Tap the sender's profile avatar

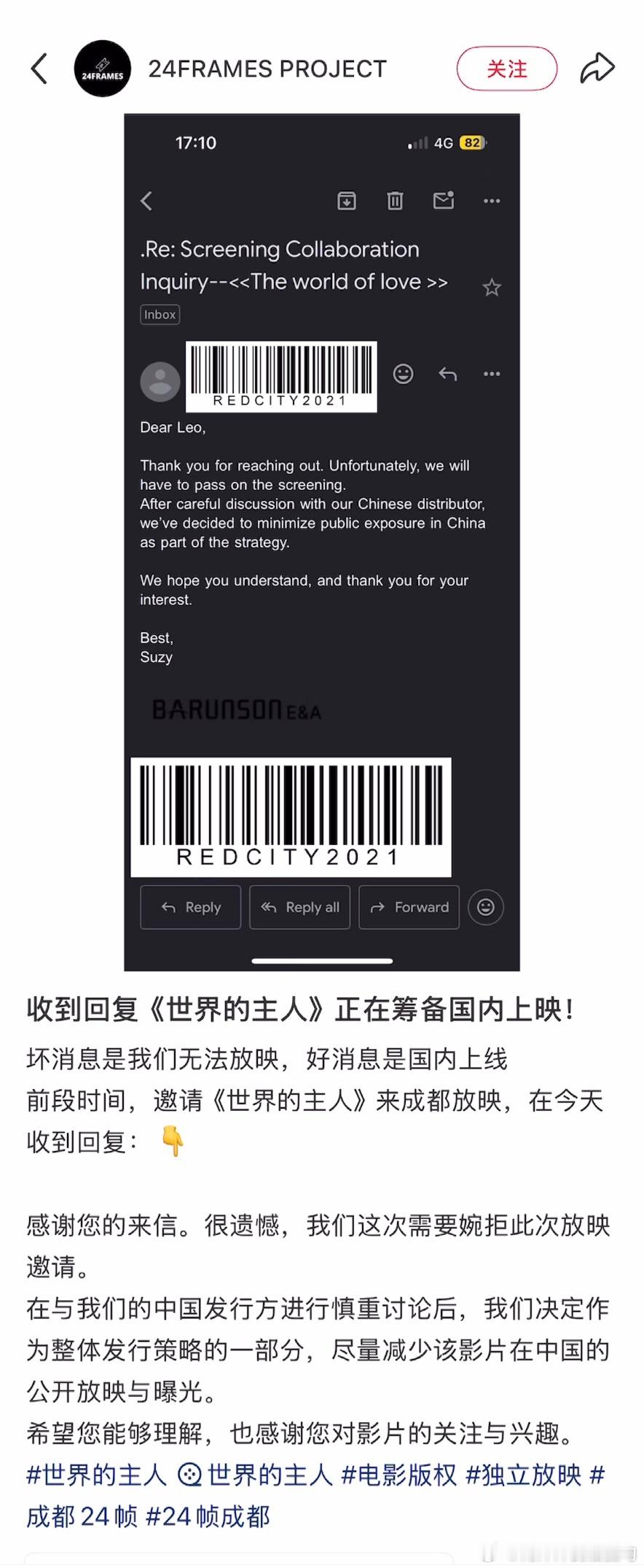[160, 381]
